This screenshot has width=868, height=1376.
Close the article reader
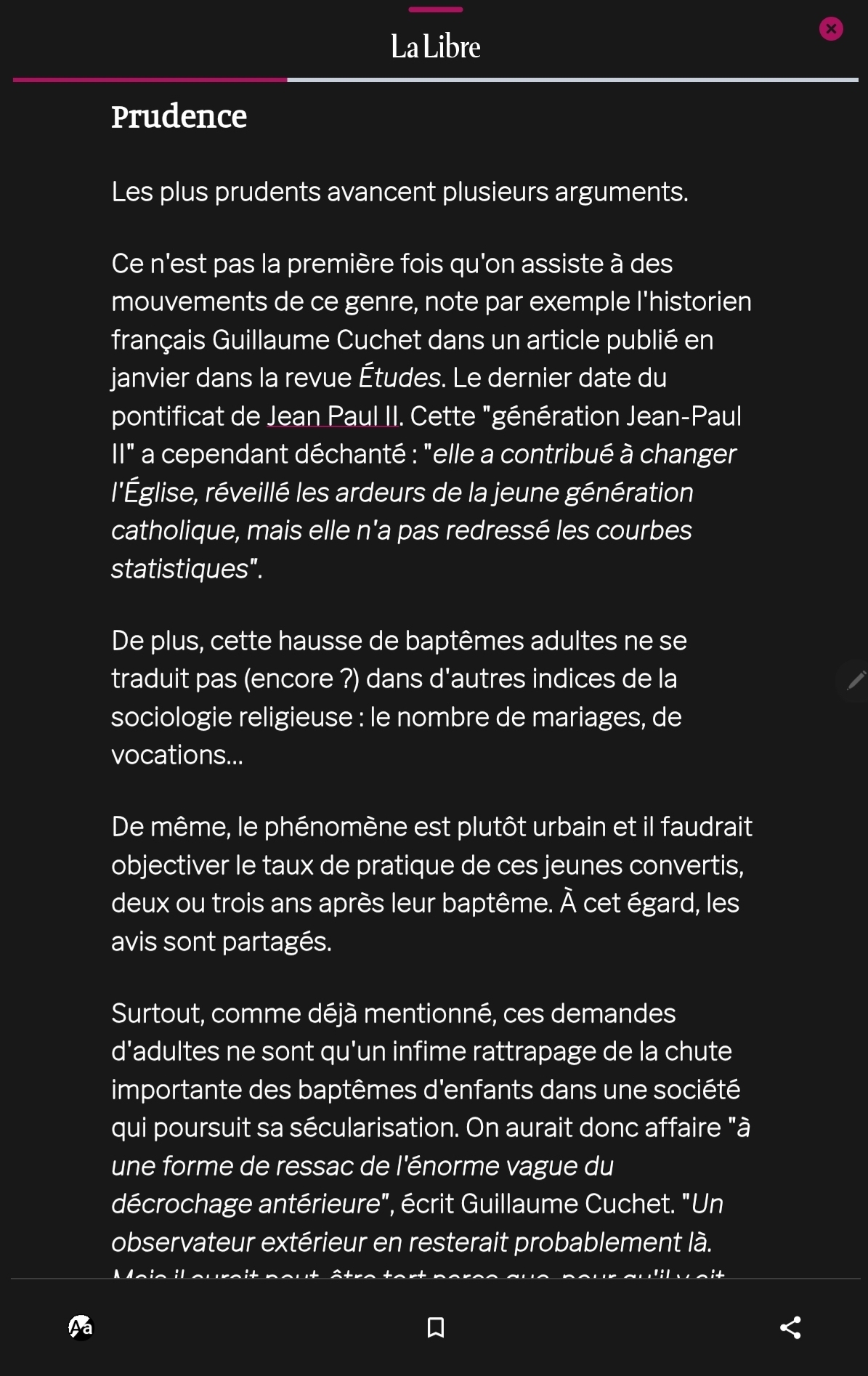pos(831,29)
